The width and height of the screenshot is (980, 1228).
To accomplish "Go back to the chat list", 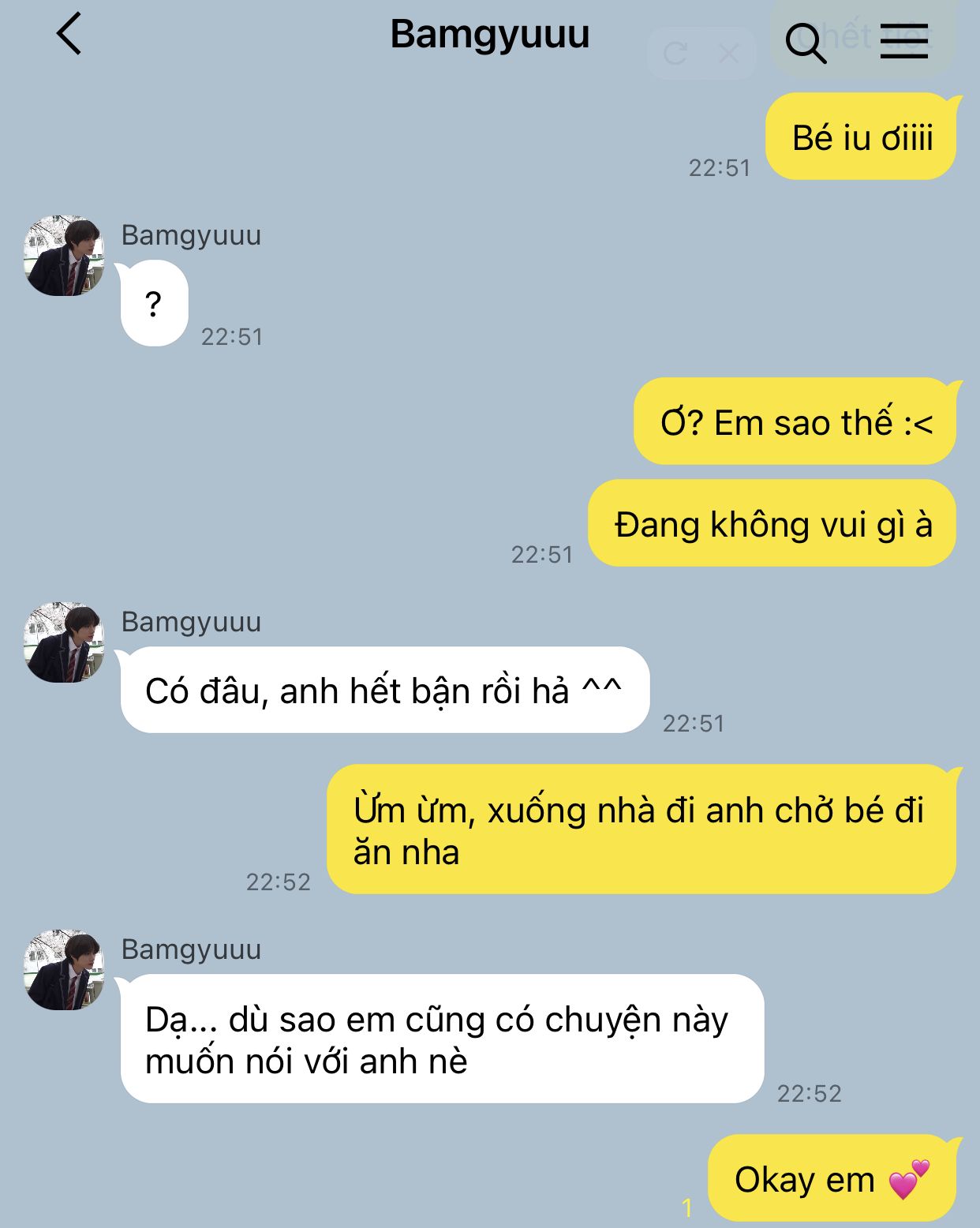I will [69, 35].
